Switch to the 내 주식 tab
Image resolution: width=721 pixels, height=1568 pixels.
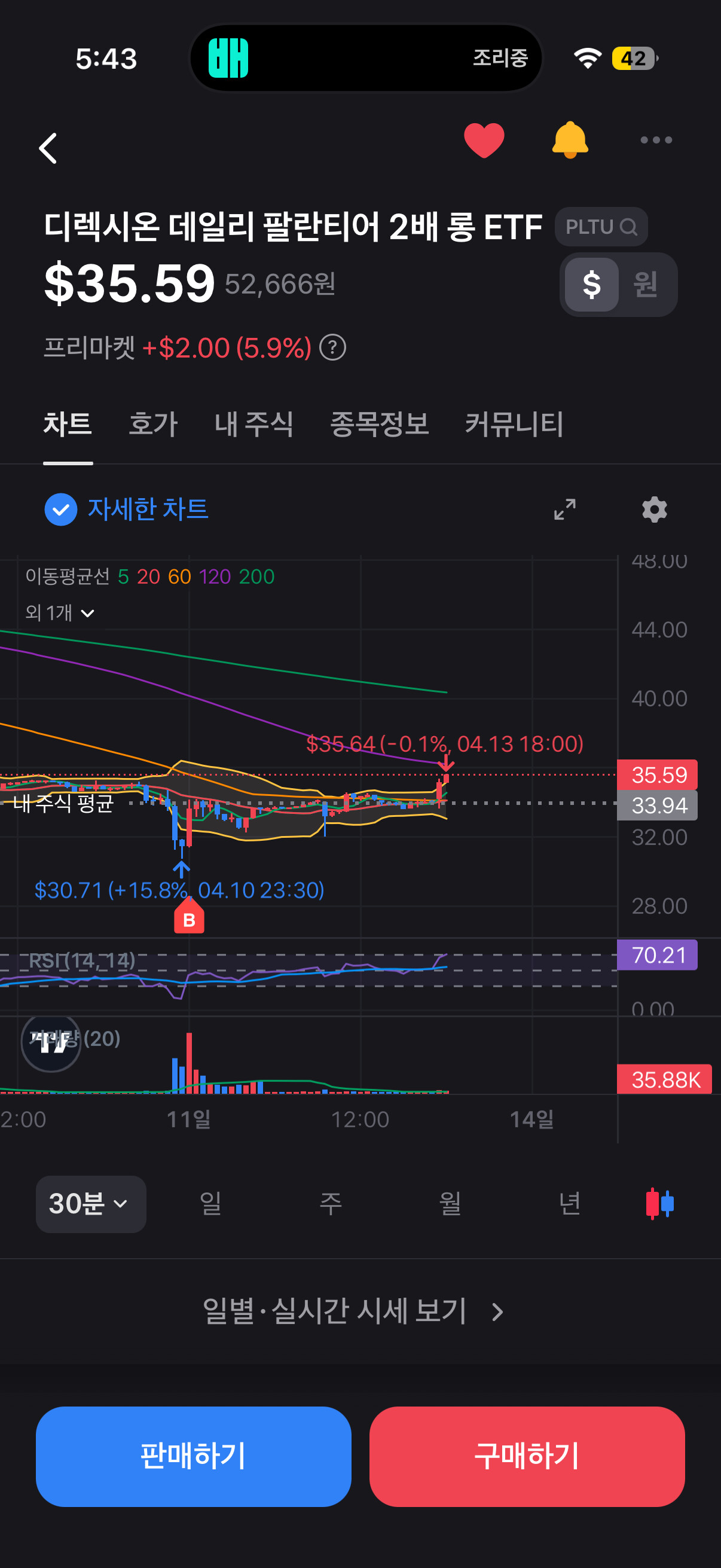(x=253, y=423)
